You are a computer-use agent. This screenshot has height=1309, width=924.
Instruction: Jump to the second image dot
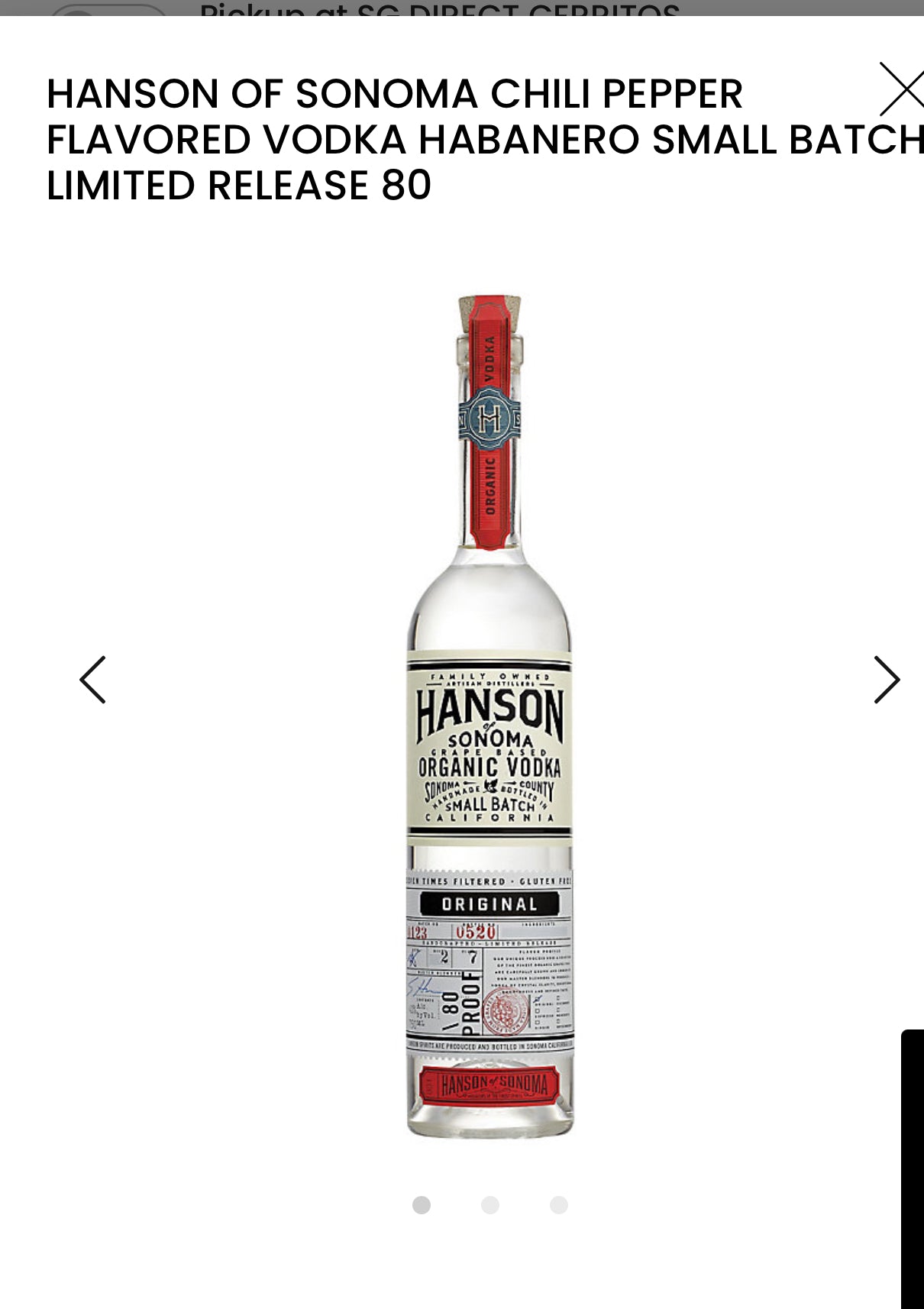(490, 1205)
